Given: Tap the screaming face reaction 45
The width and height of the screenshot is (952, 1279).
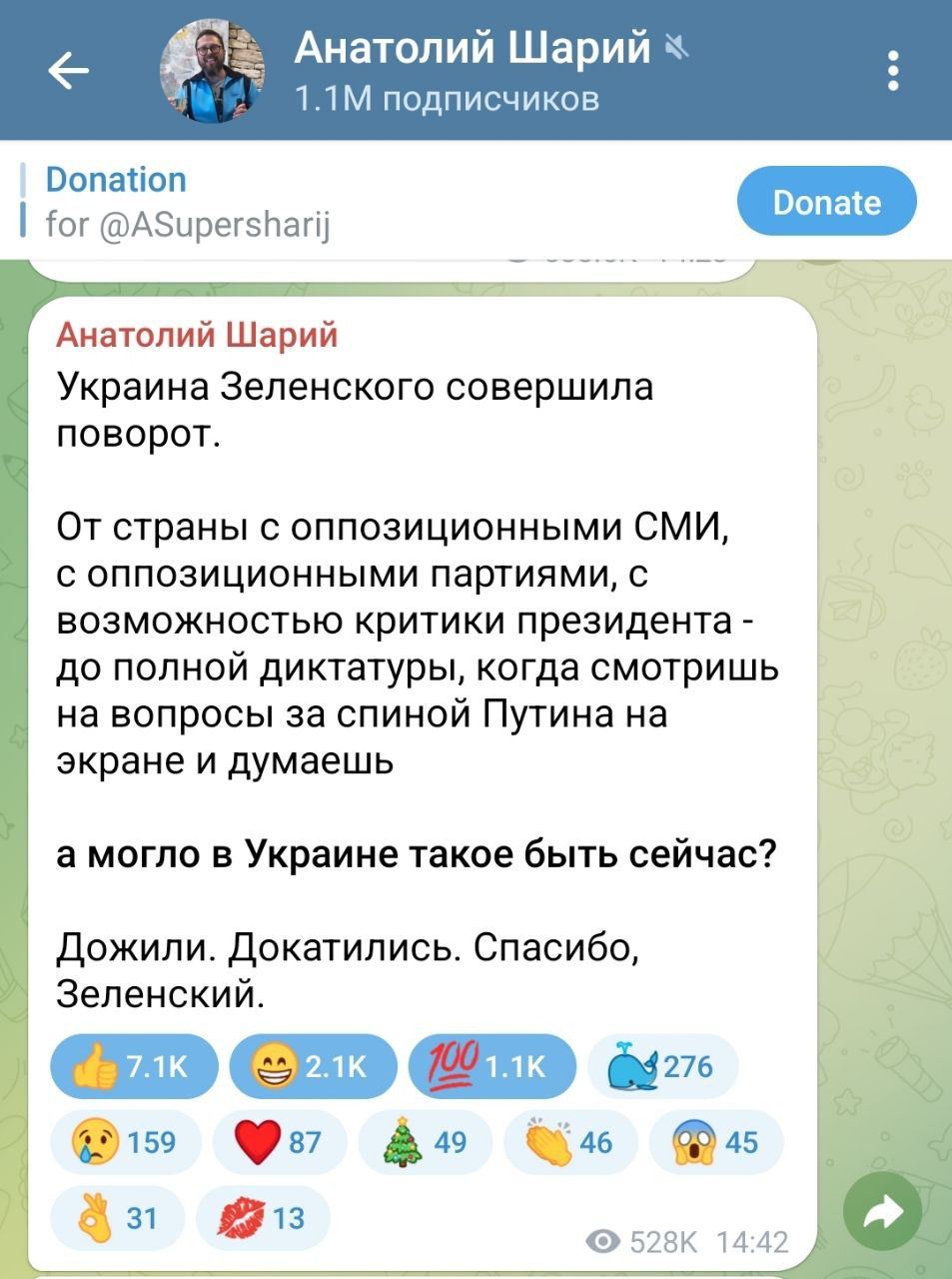Looking at the screenshot, I should coord(716,1142).
